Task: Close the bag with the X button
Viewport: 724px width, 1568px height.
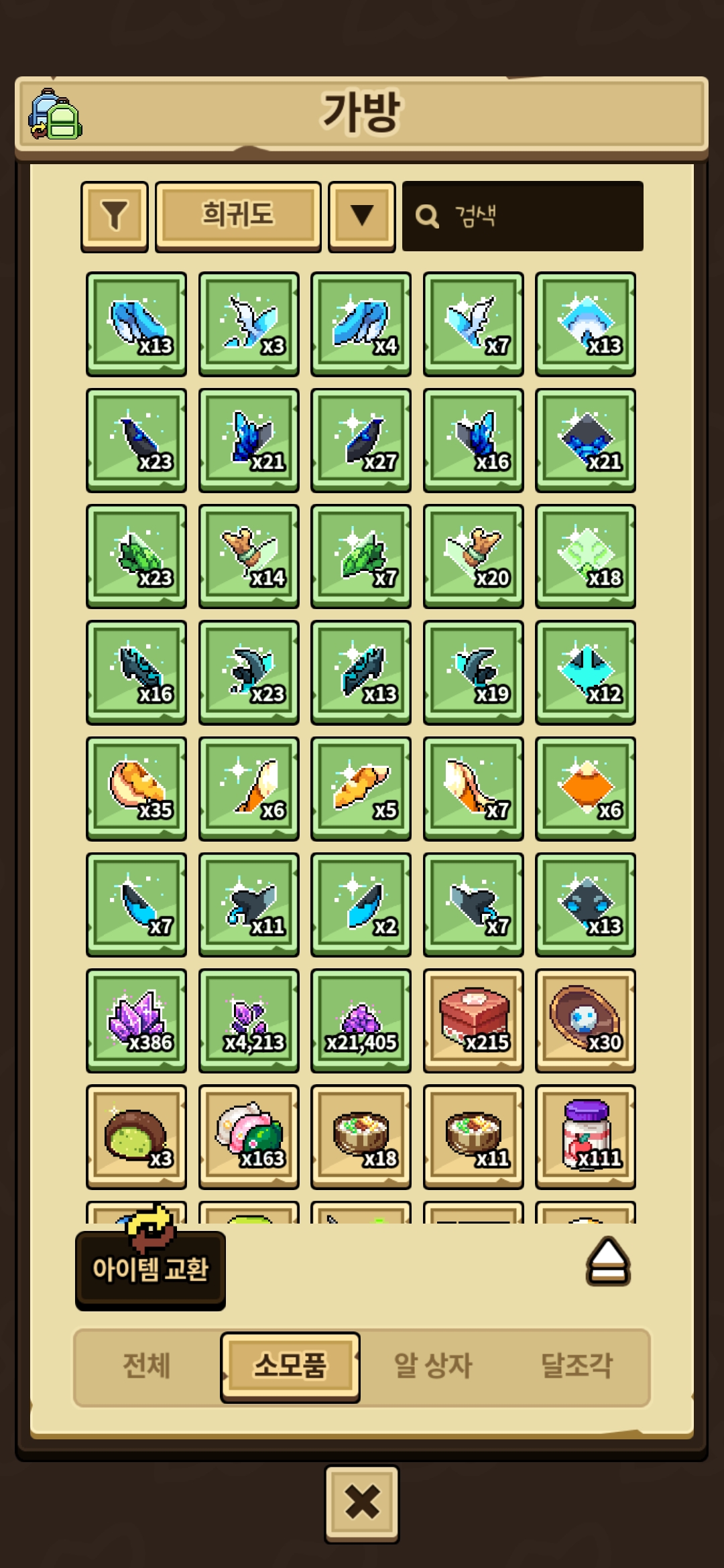Action: point(362,1502)
